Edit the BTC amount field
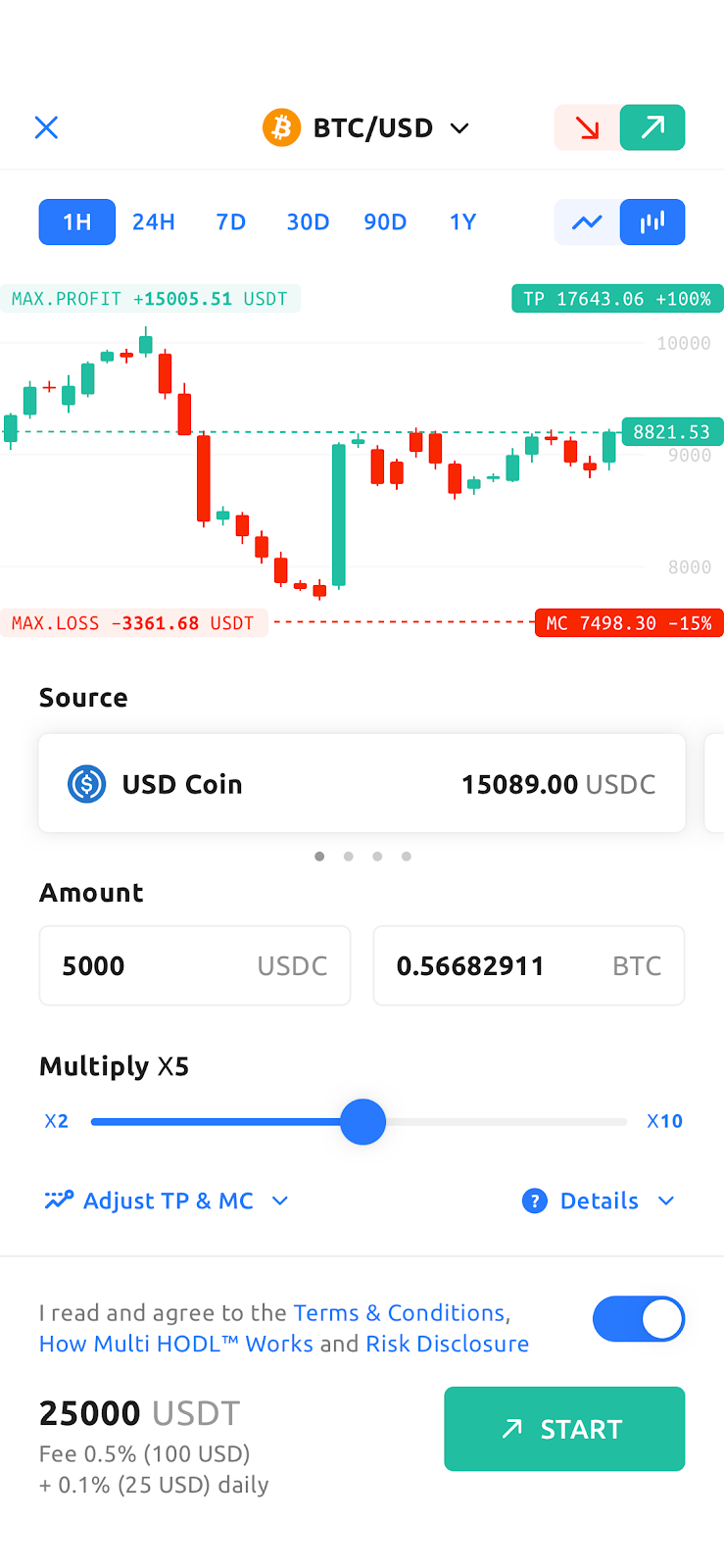 (x=529, y=966)
